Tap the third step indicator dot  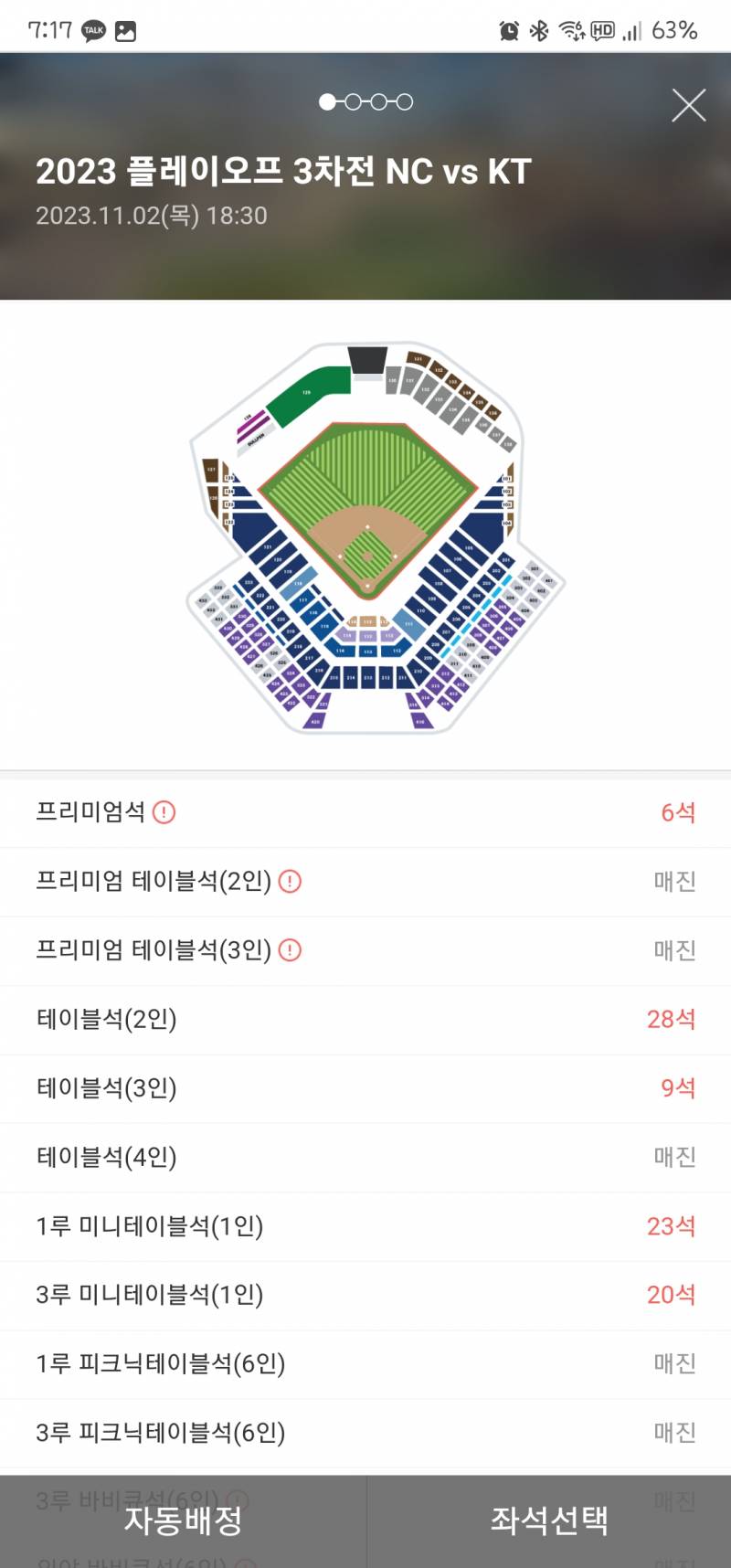377,101
